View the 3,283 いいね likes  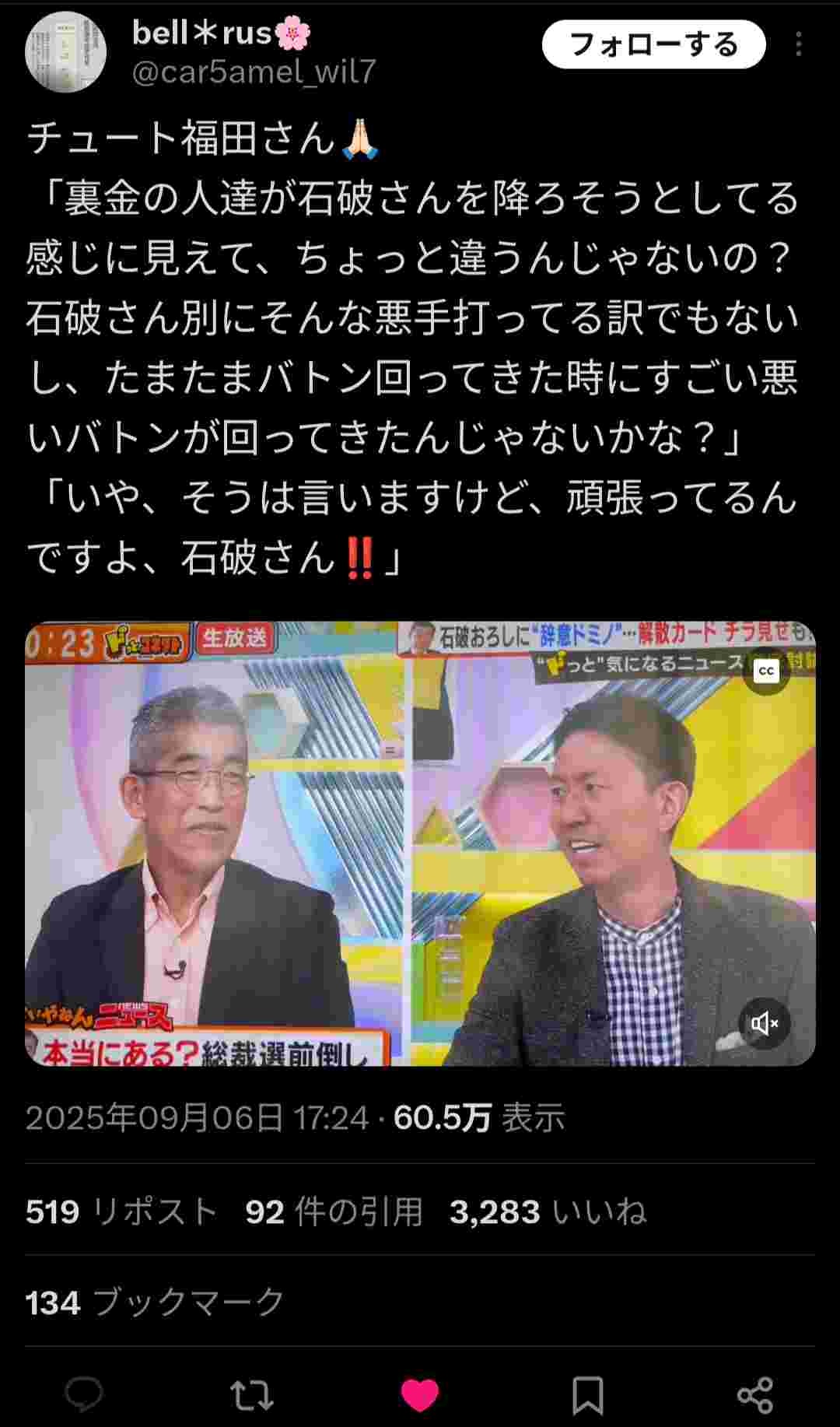click(x=548, y=1212)
